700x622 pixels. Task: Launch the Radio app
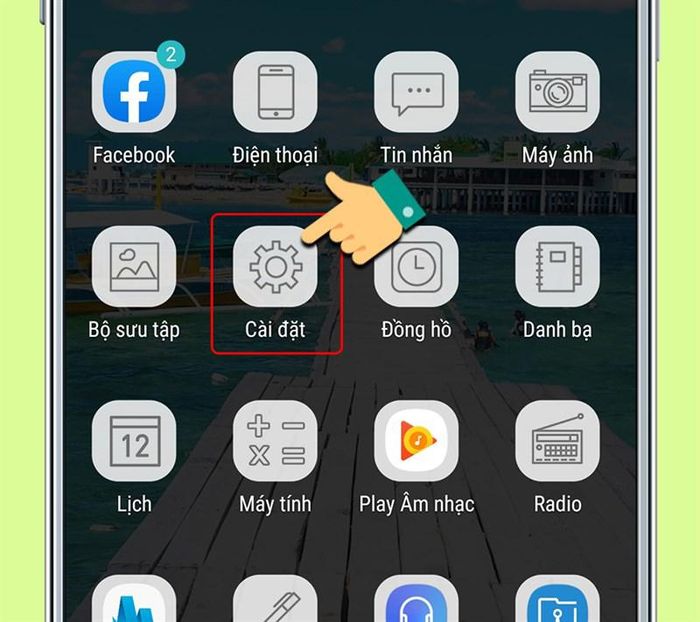click(557, 443)
